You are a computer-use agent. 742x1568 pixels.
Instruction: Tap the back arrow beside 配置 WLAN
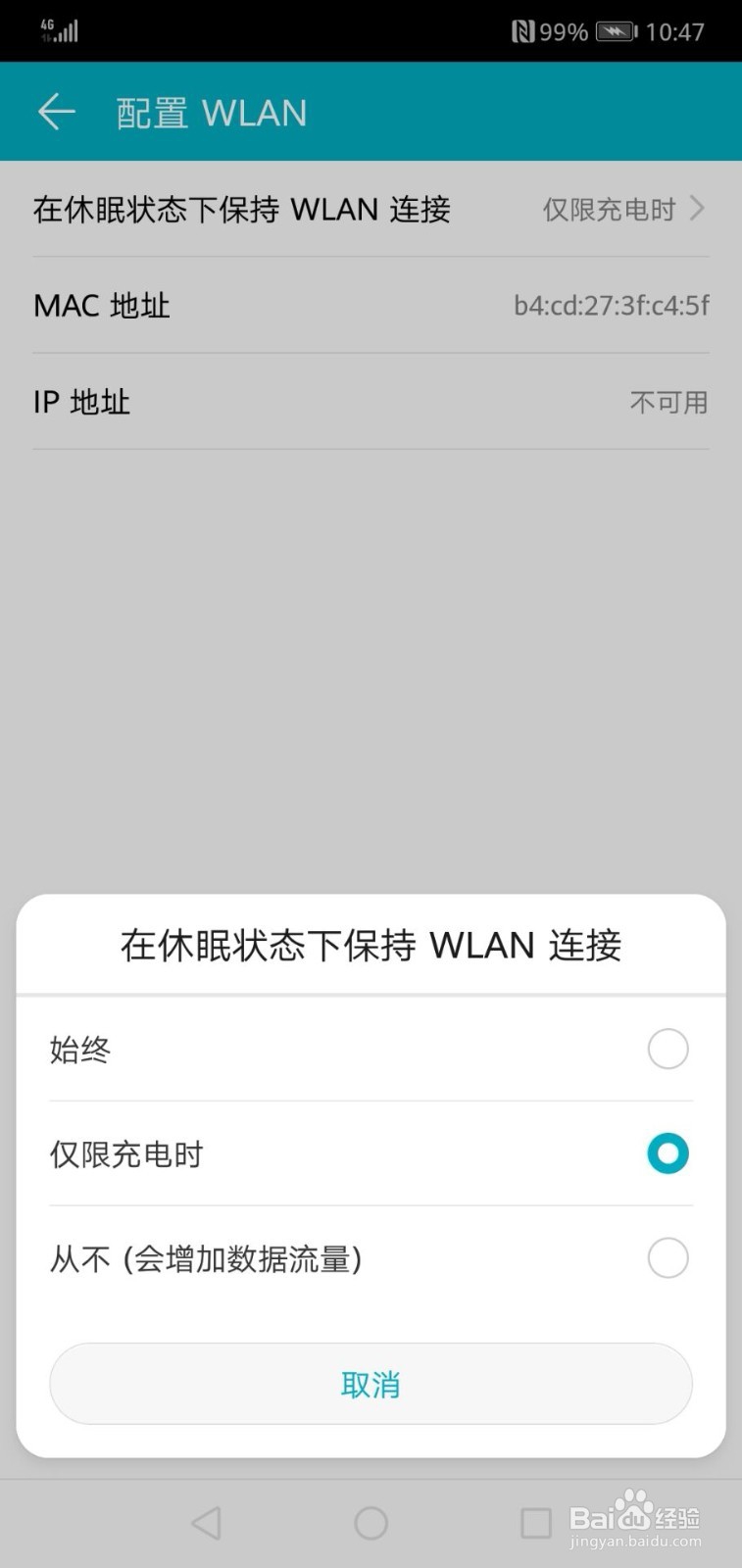(x=55, y=111)
